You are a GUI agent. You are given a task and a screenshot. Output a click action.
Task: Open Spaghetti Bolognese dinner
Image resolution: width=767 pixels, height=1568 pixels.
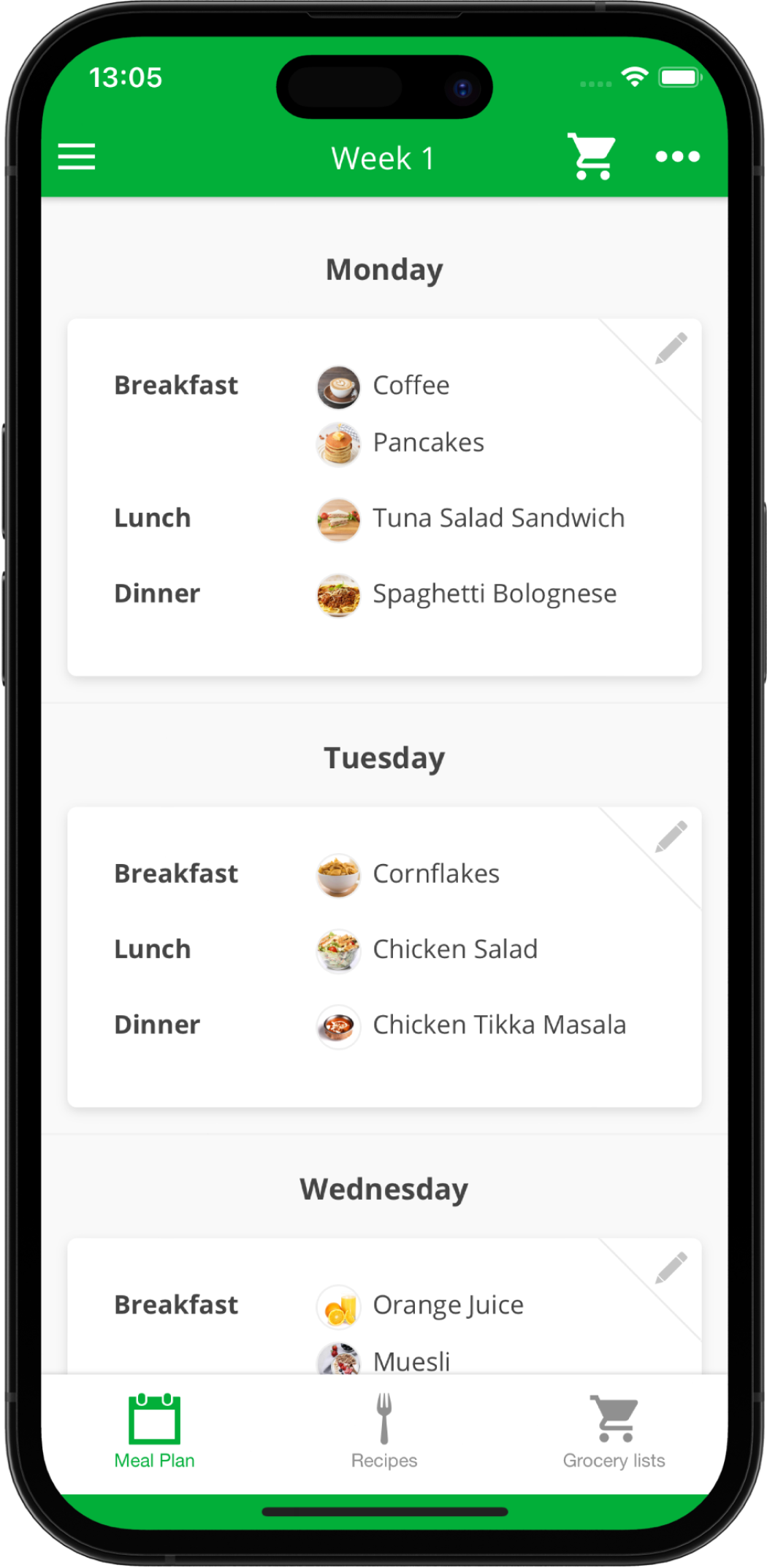tap(494, 594)
